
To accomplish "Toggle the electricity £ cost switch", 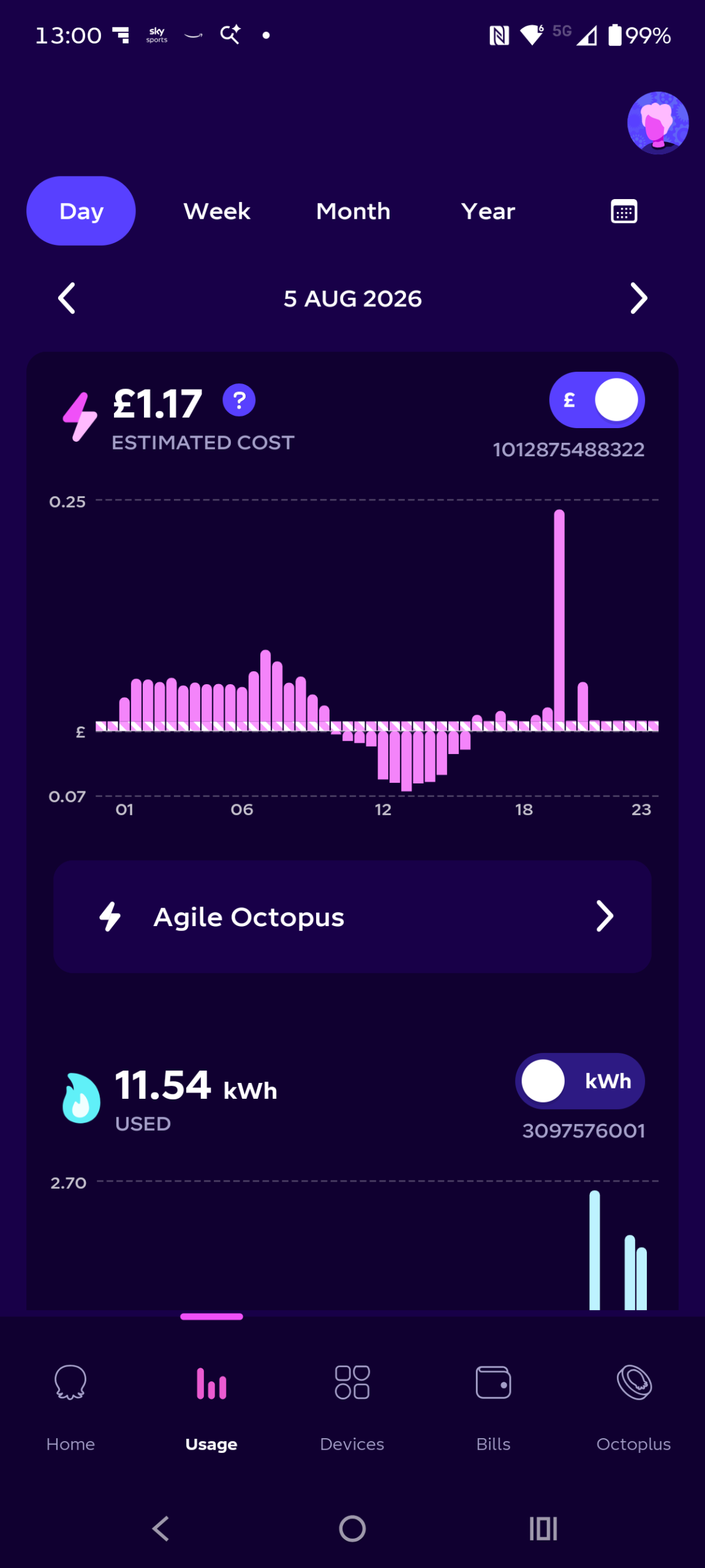I will click(597, 400).
